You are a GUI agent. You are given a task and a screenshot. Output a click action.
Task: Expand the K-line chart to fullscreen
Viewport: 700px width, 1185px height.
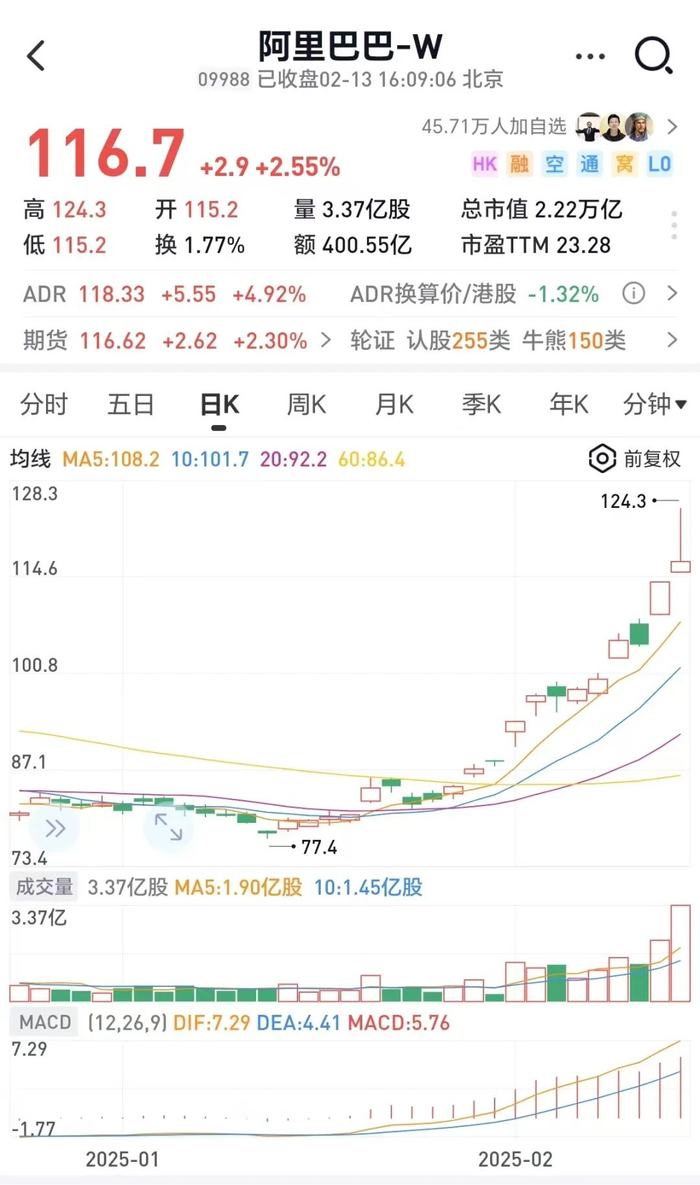[167, 827]
